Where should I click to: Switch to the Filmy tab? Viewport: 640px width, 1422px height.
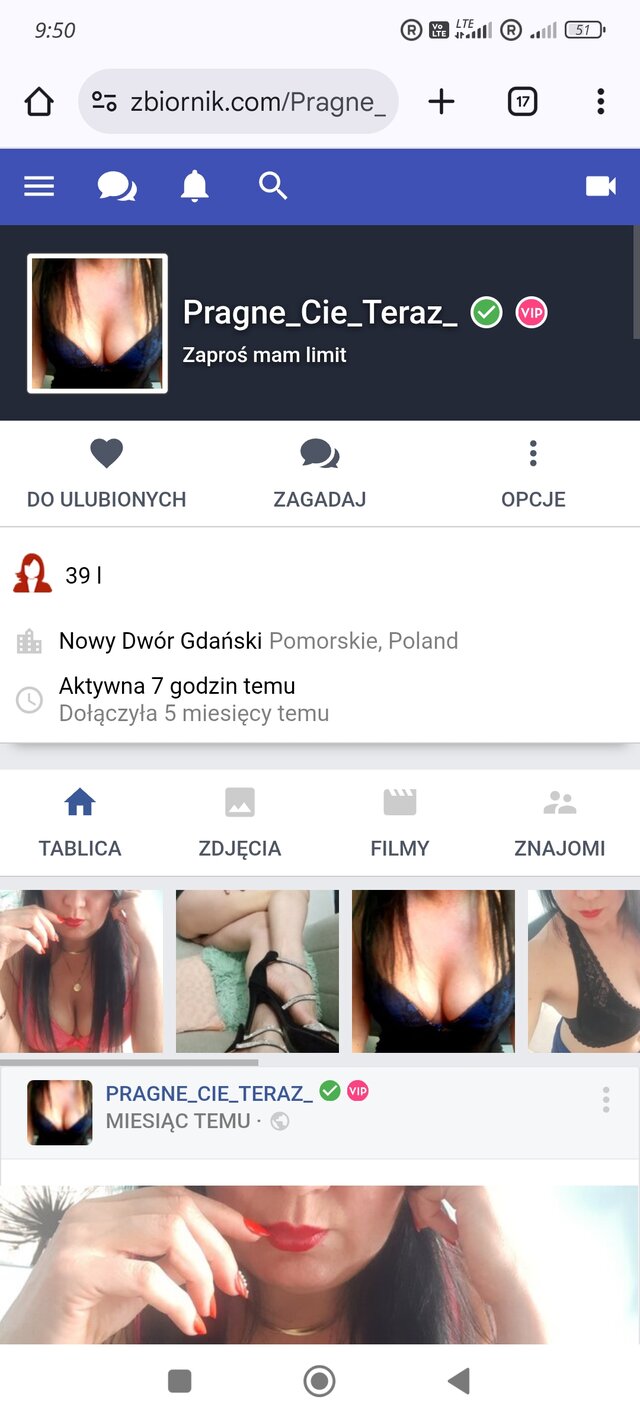[400, 823]
